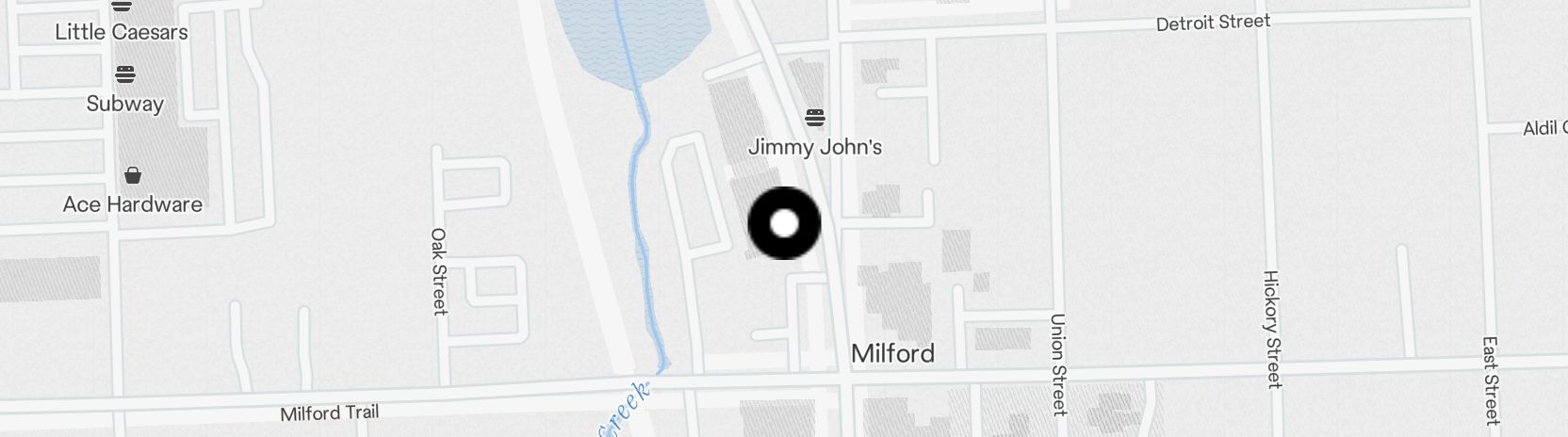Open the Ace Hardware store marker
Image resolution: width=1568 pixels, height=437 pixels.
(x=133, y=176)
